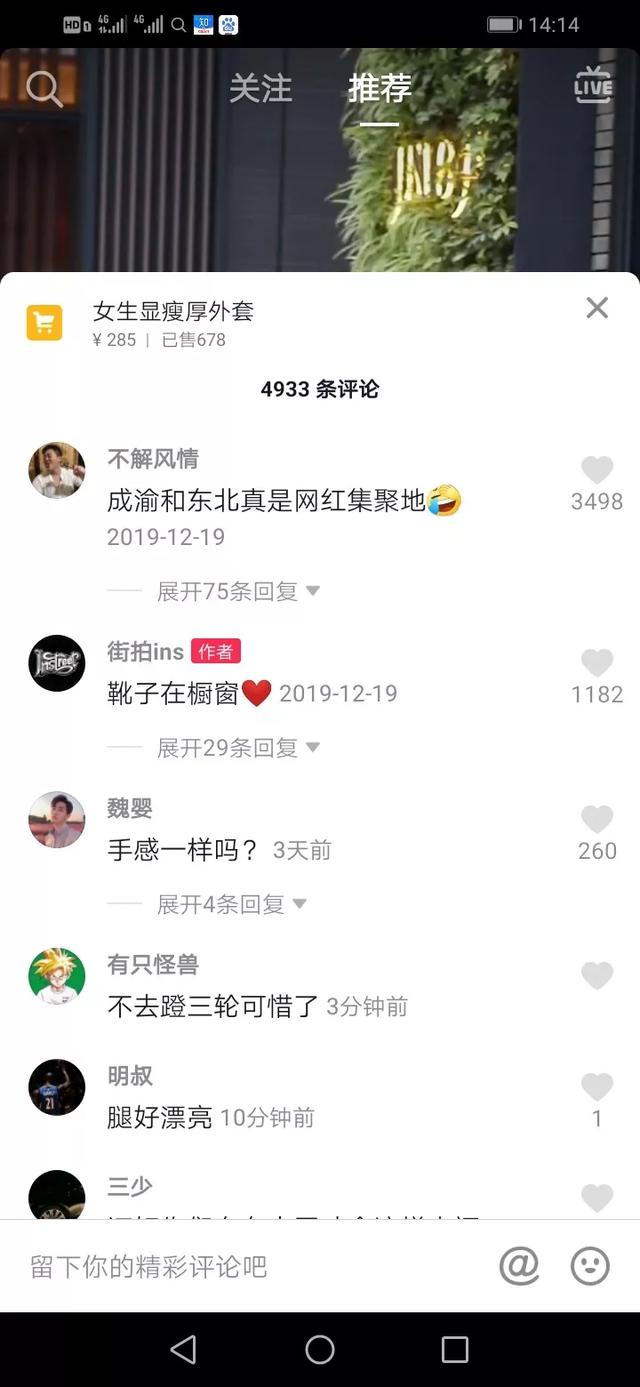Expand 4 replies under 魏婴's comment

(x=230, y=904)
